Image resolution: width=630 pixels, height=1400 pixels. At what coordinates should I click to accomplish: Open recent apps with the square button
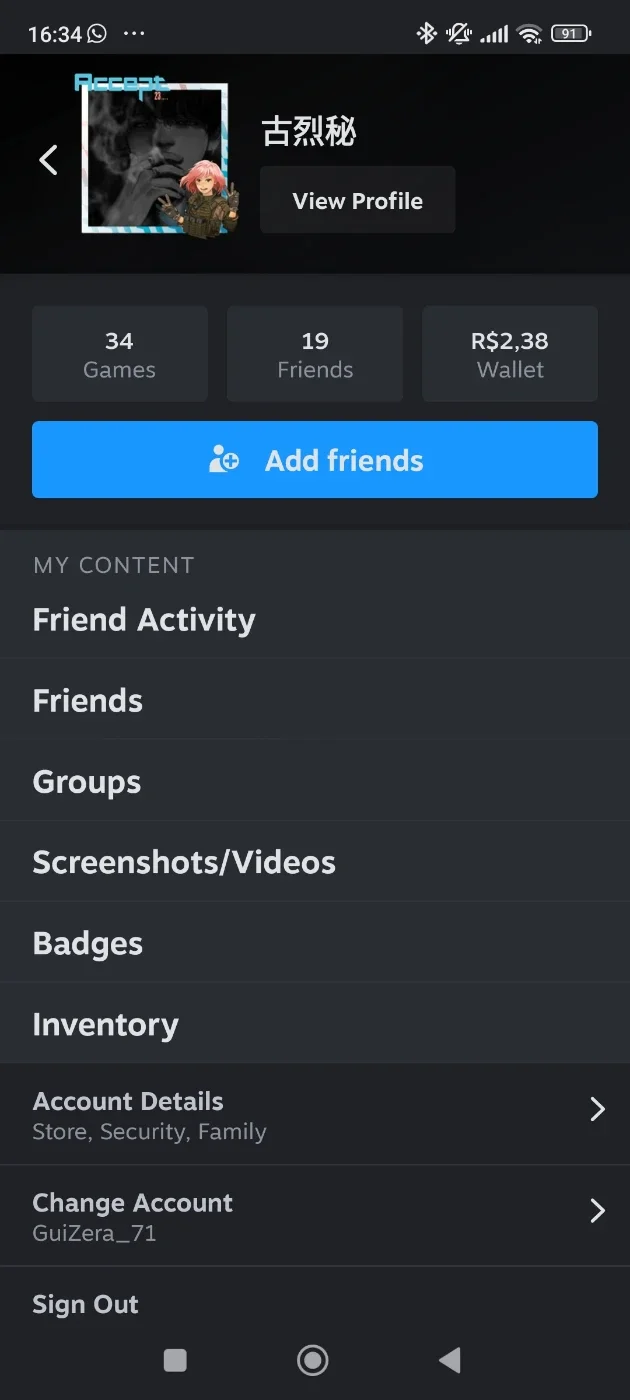175,1360
